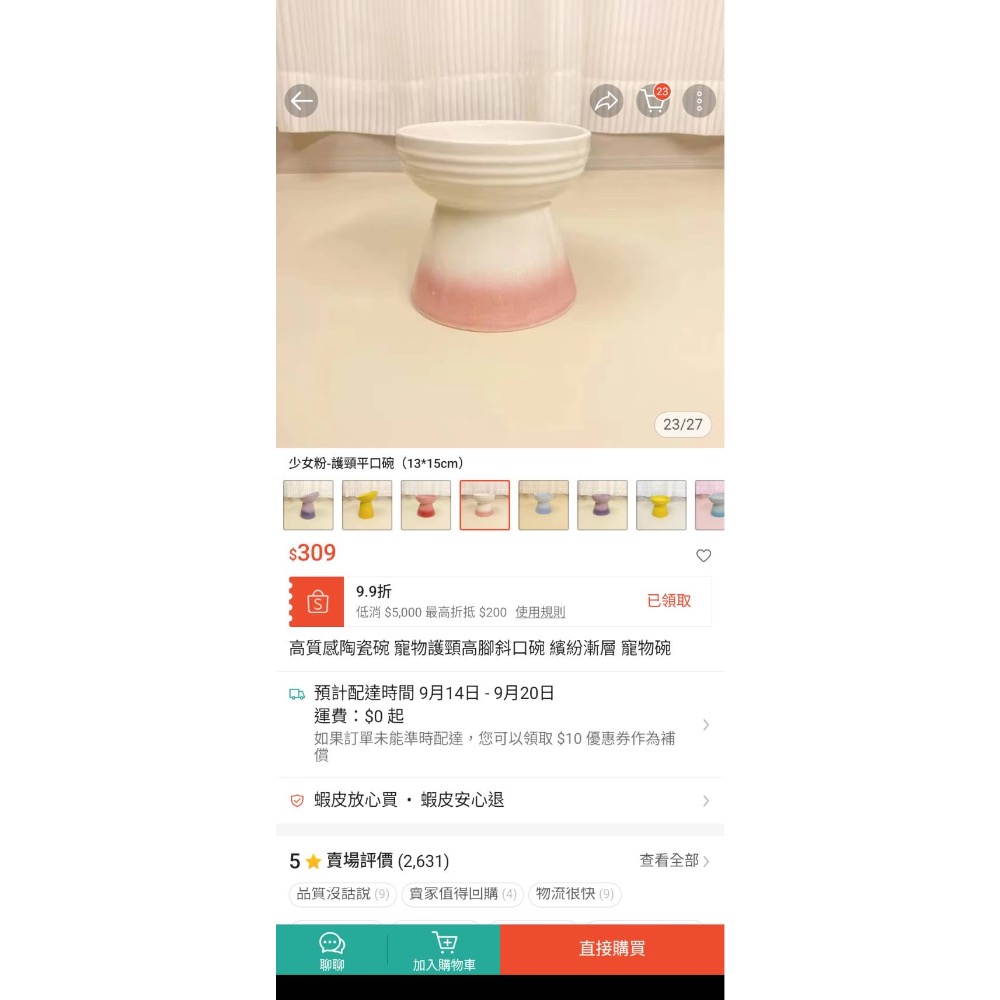Image resolution: width=1000 pixels, height=1000 pixels.
Task: Go back using the arrow icon
Action: click(301, 100)
